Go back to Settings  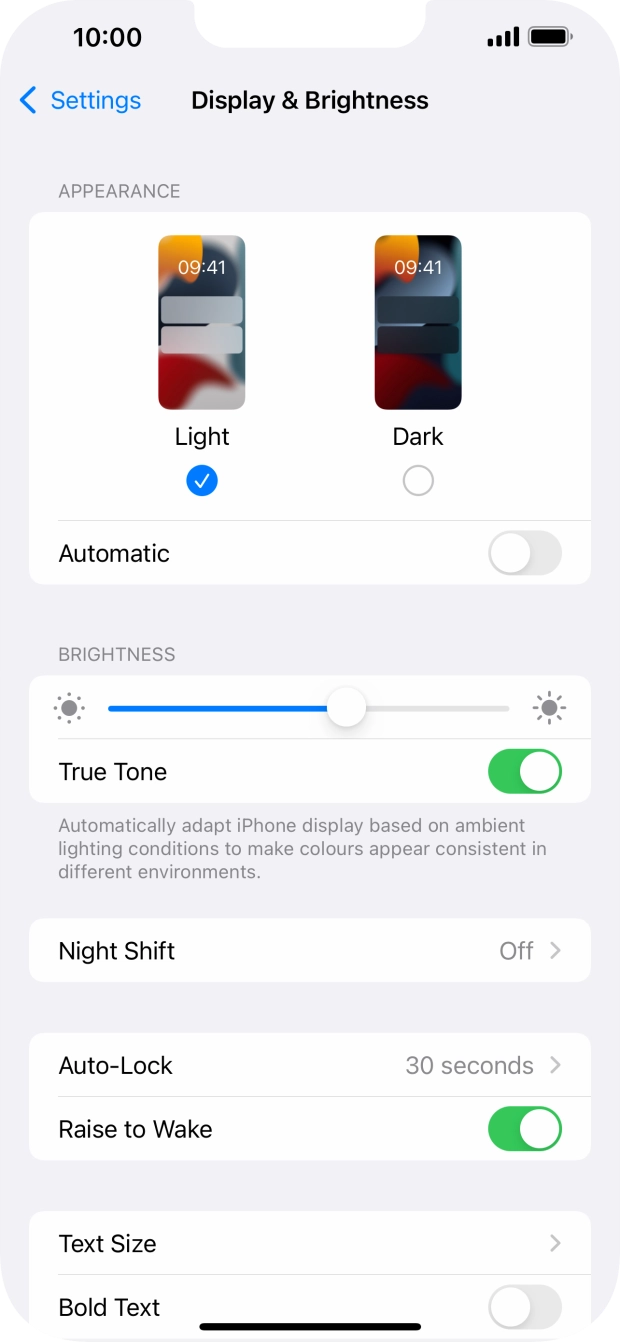coord(80,100)
